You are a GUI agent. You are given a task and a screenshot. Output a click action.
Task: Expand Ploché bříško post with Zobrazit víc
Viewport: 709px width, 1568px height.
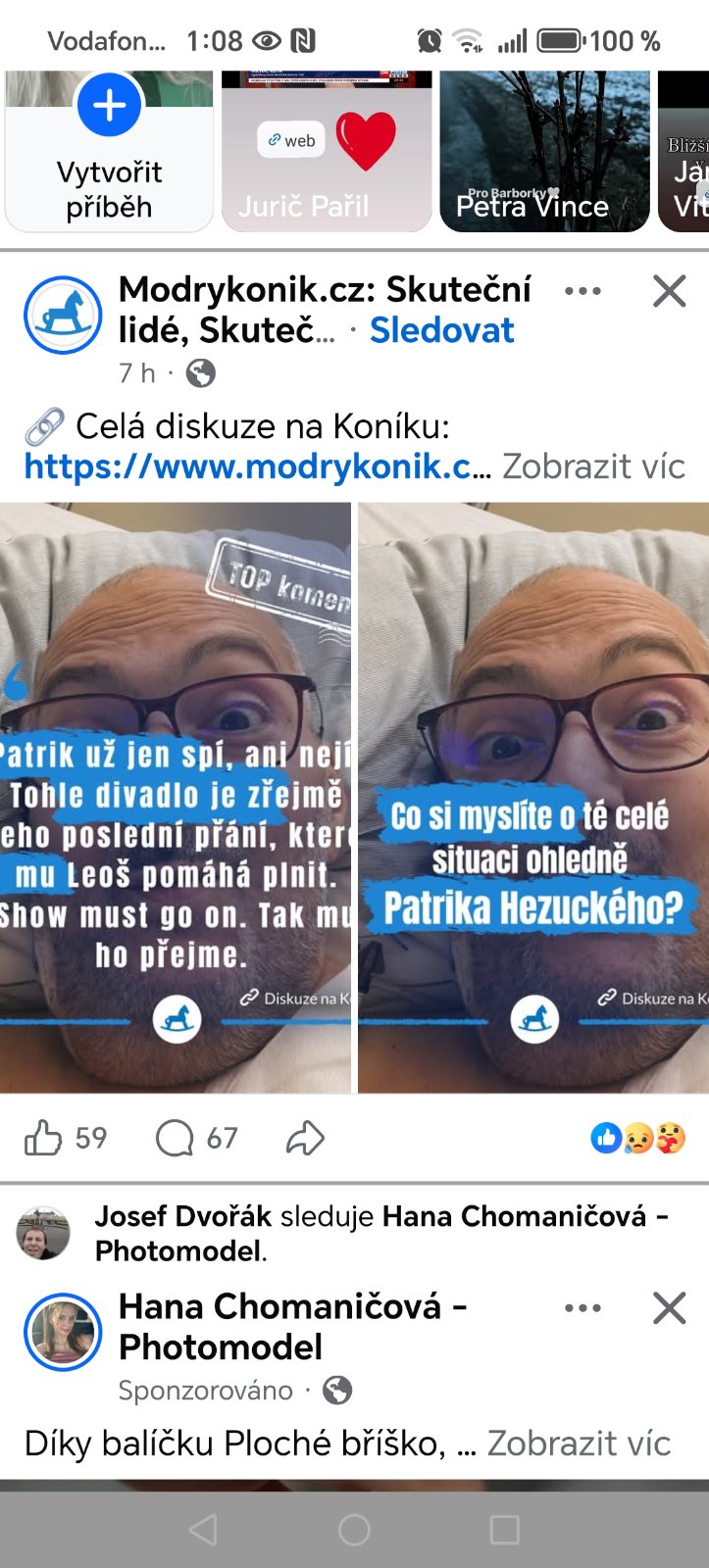point(579,1444)
